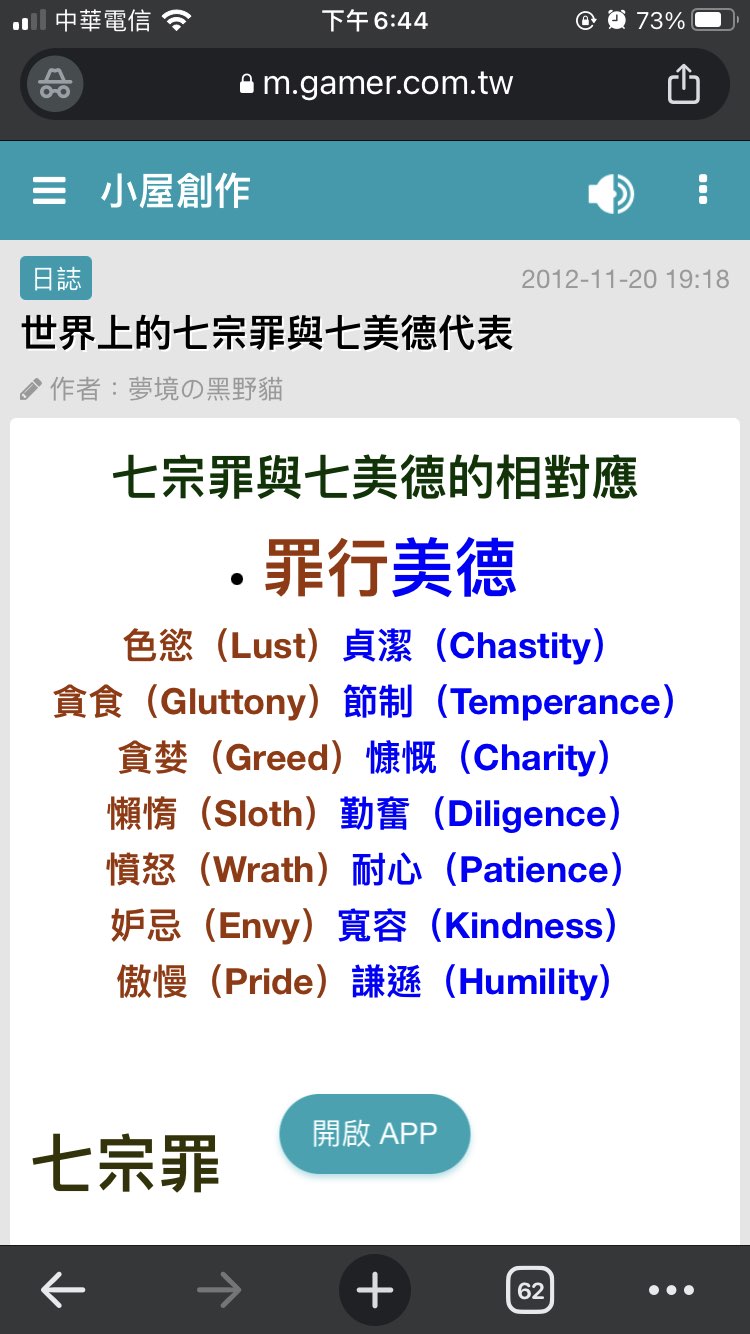Tap the m.gamer.com.tw address field
Screen dimensions: 750x1334
[376, 84]
